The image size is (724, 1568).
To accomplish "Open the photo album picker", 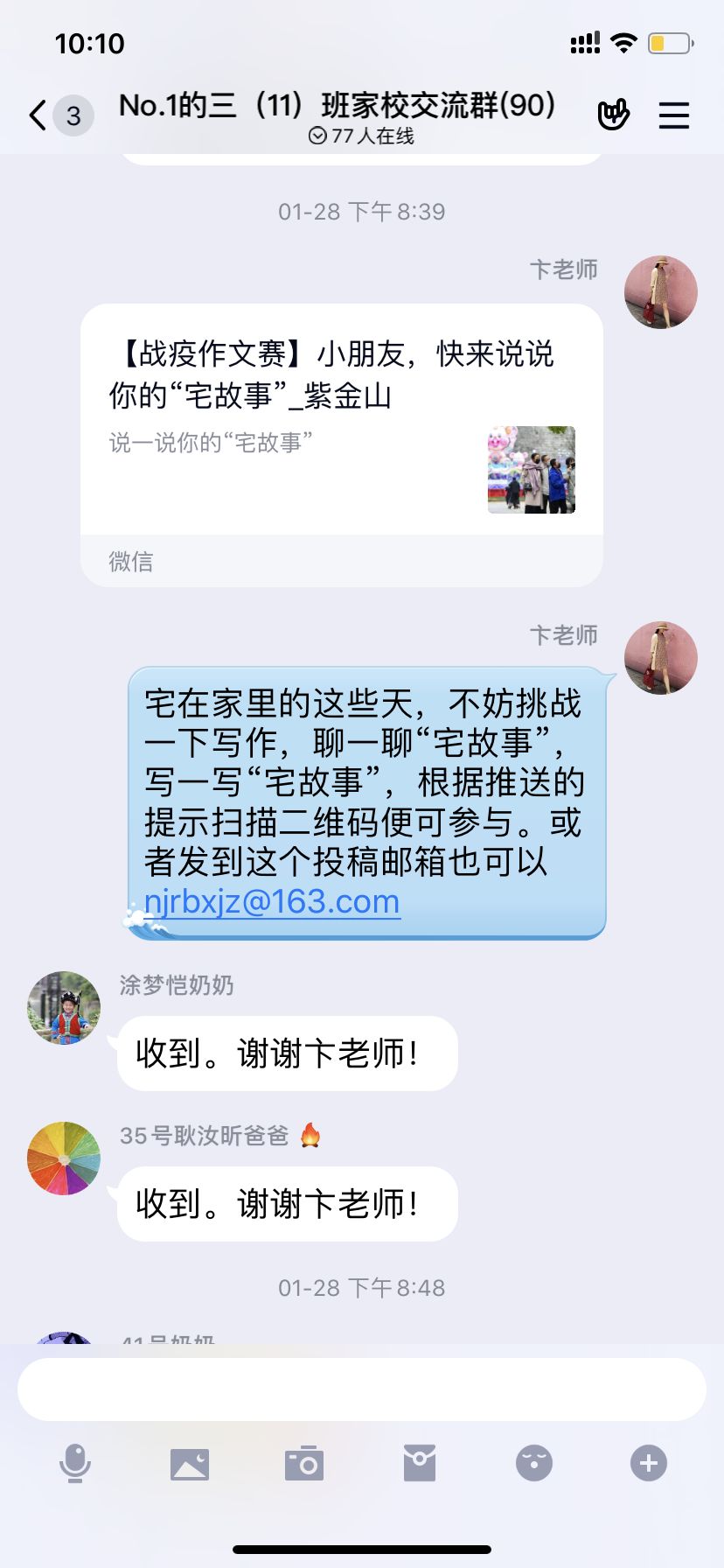I will [190, 1463].
